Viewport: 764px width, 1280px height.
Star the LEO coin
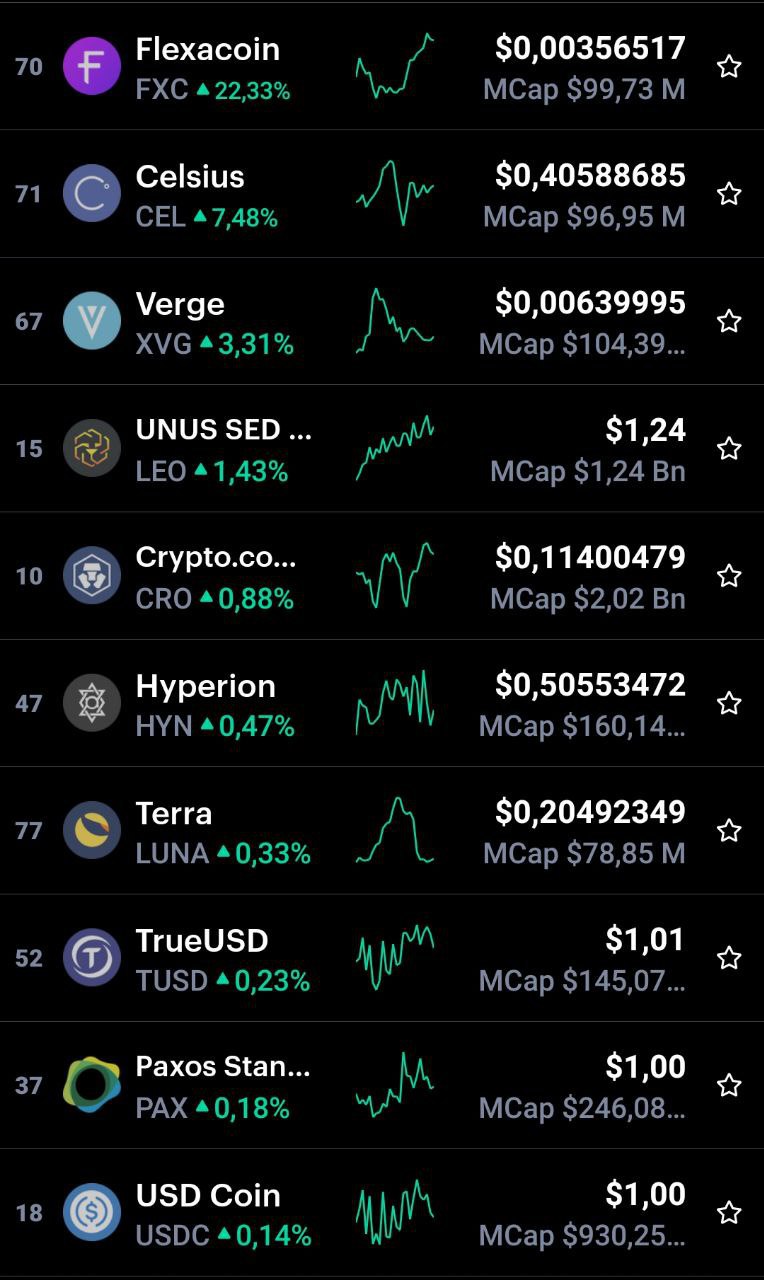tap(729, 448)
